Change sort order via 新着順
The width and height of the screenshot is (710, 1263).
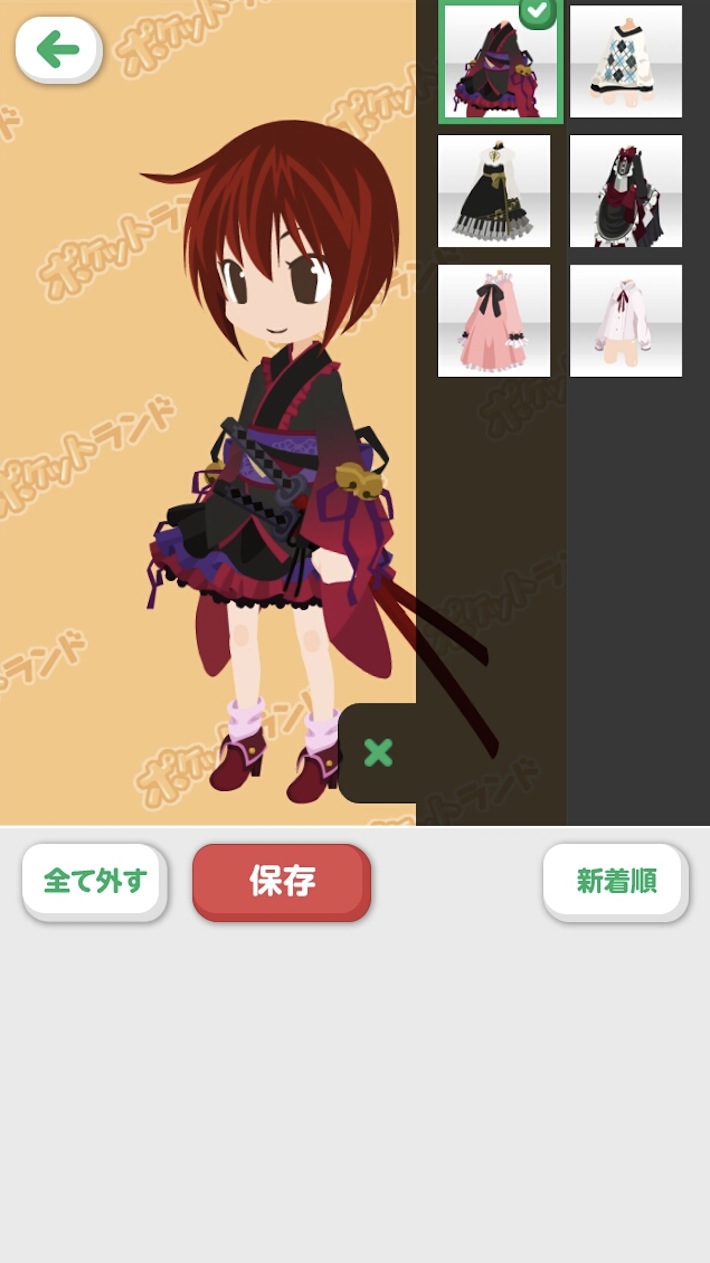coord(616,881)
